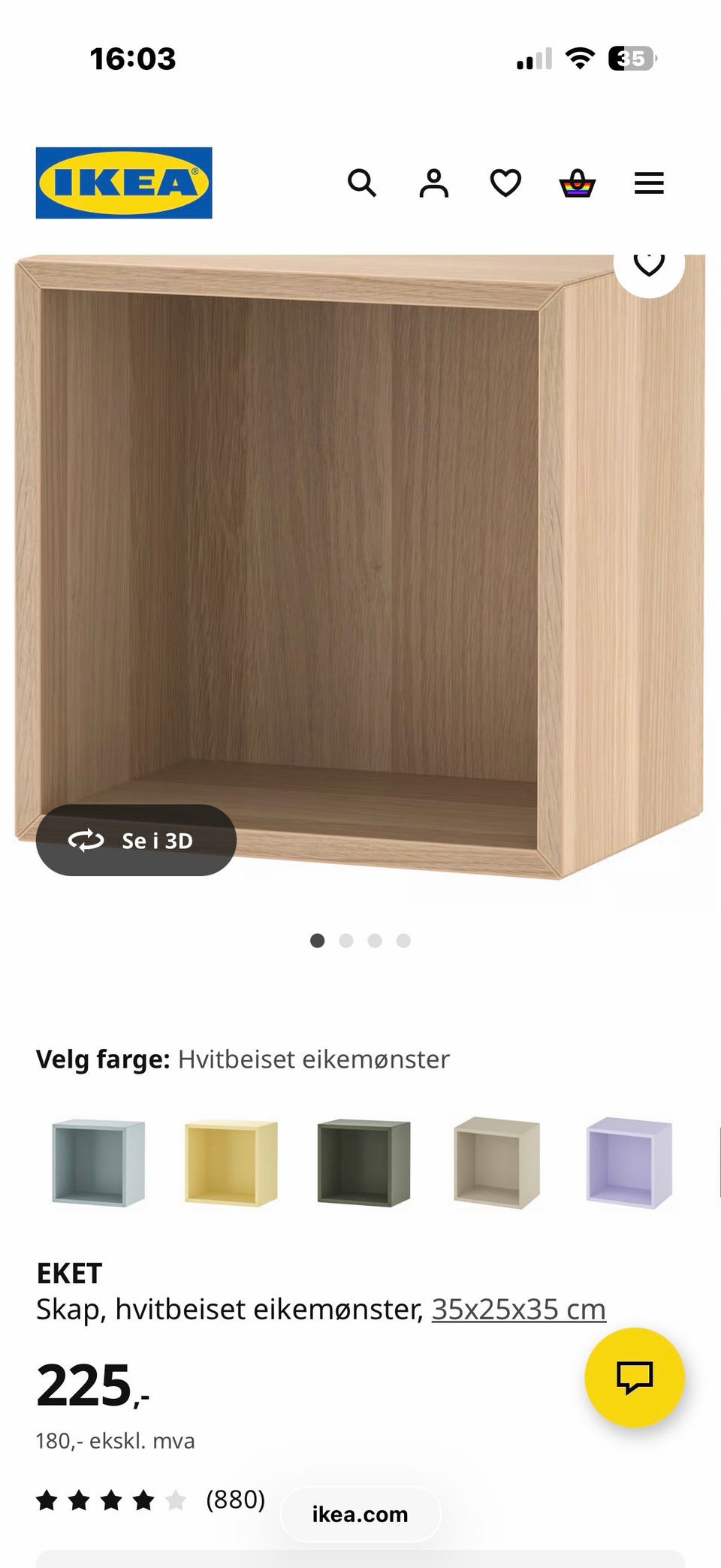Select the second image indicator dot
The height and width of the screenshot is (1568, 721).
click(x=347, y=940)
